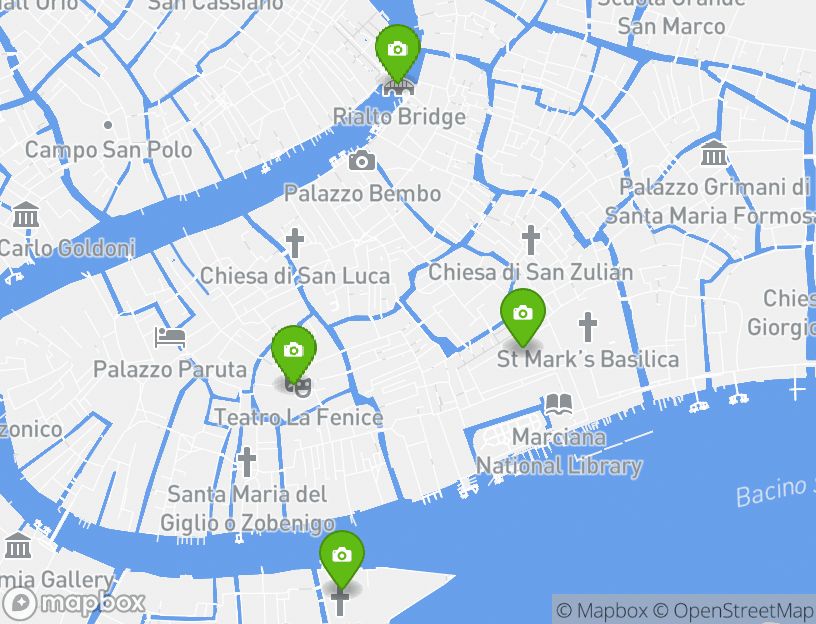Tap the green pin at Rialto Bridge
The height and width of the screenshot is (624, 816).
pos(397,50)
